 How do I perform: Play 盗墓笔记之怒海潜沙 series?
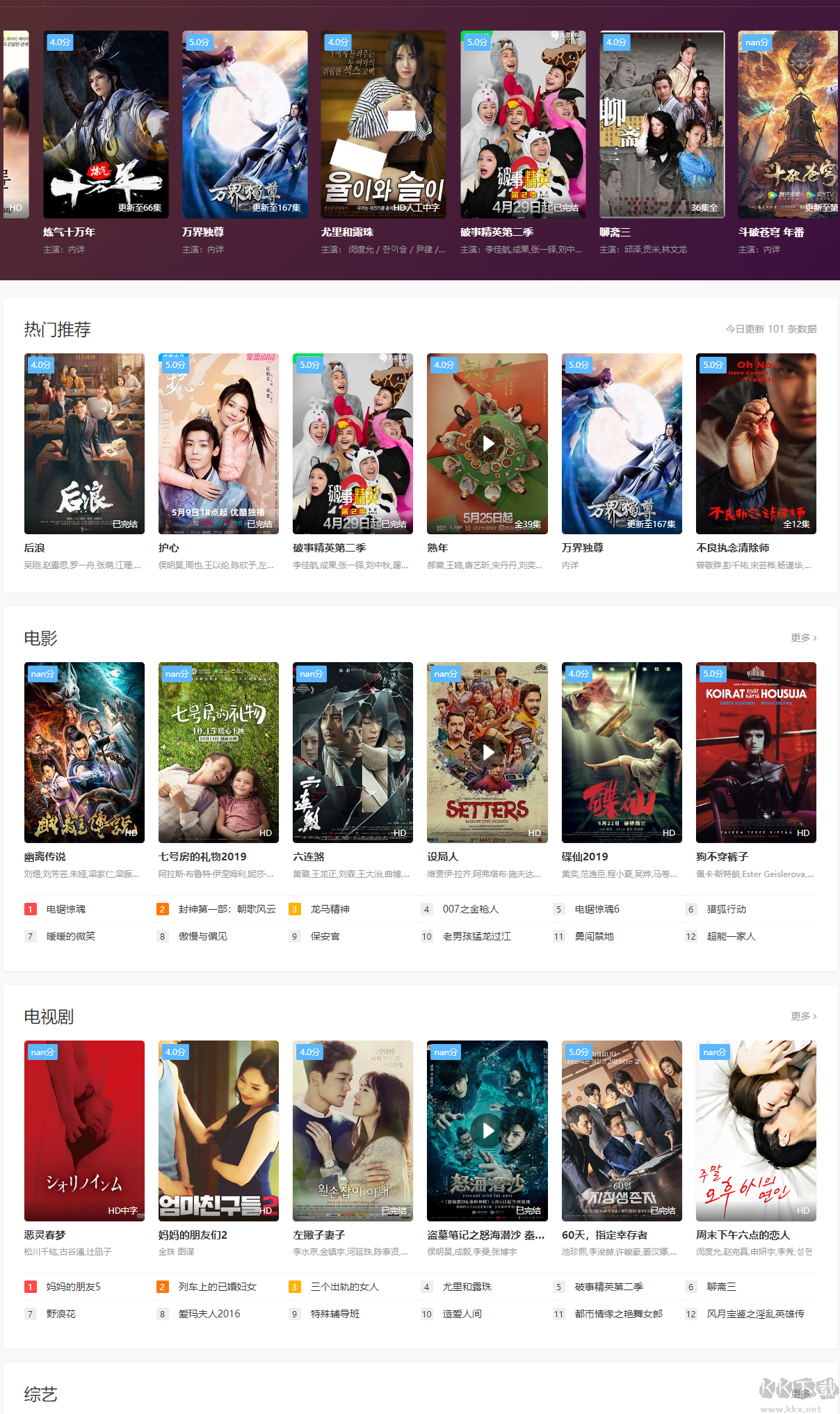pyautogui.click(x=487, y=1131)
